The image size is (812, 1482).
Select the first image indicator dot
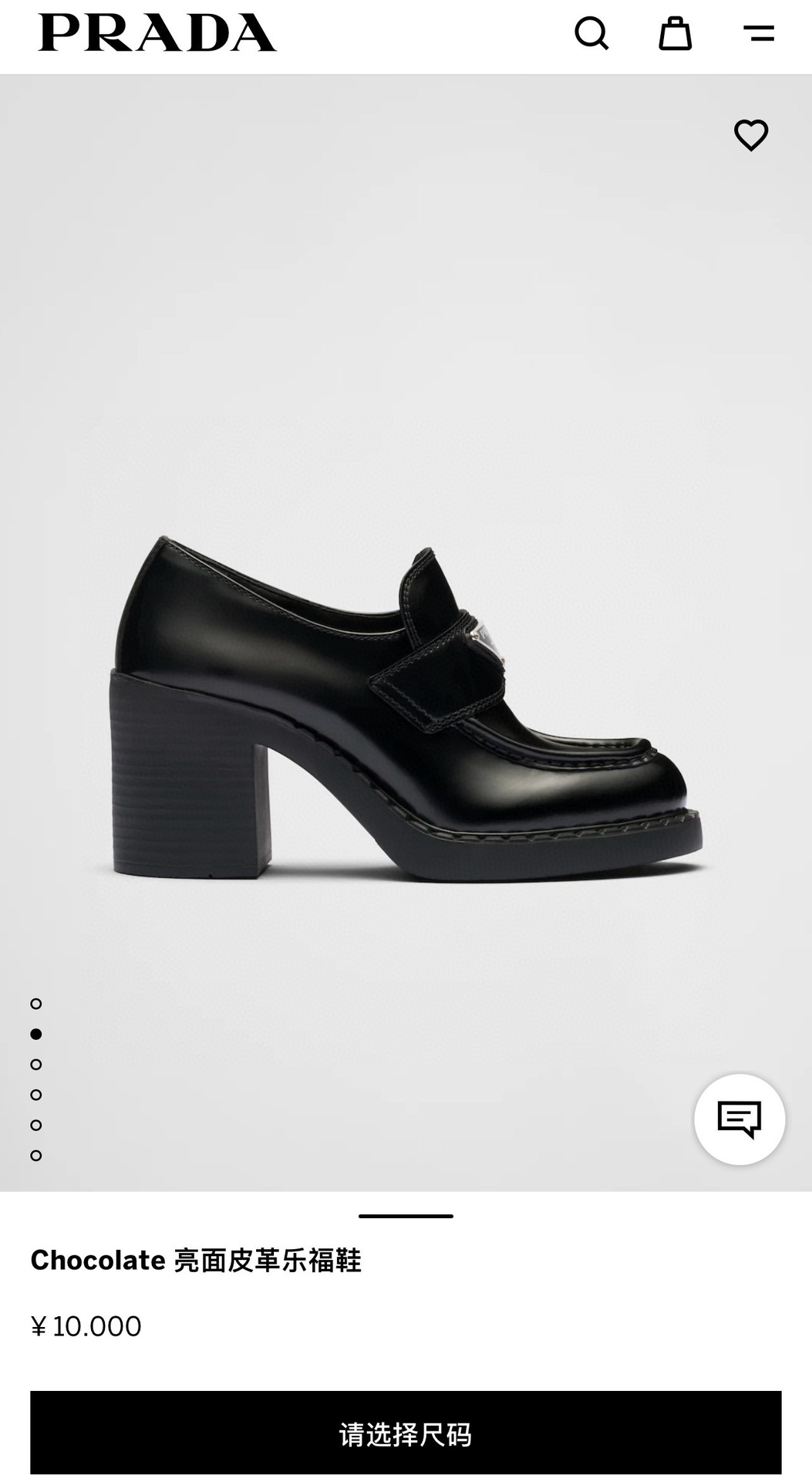coord(36,1004)
